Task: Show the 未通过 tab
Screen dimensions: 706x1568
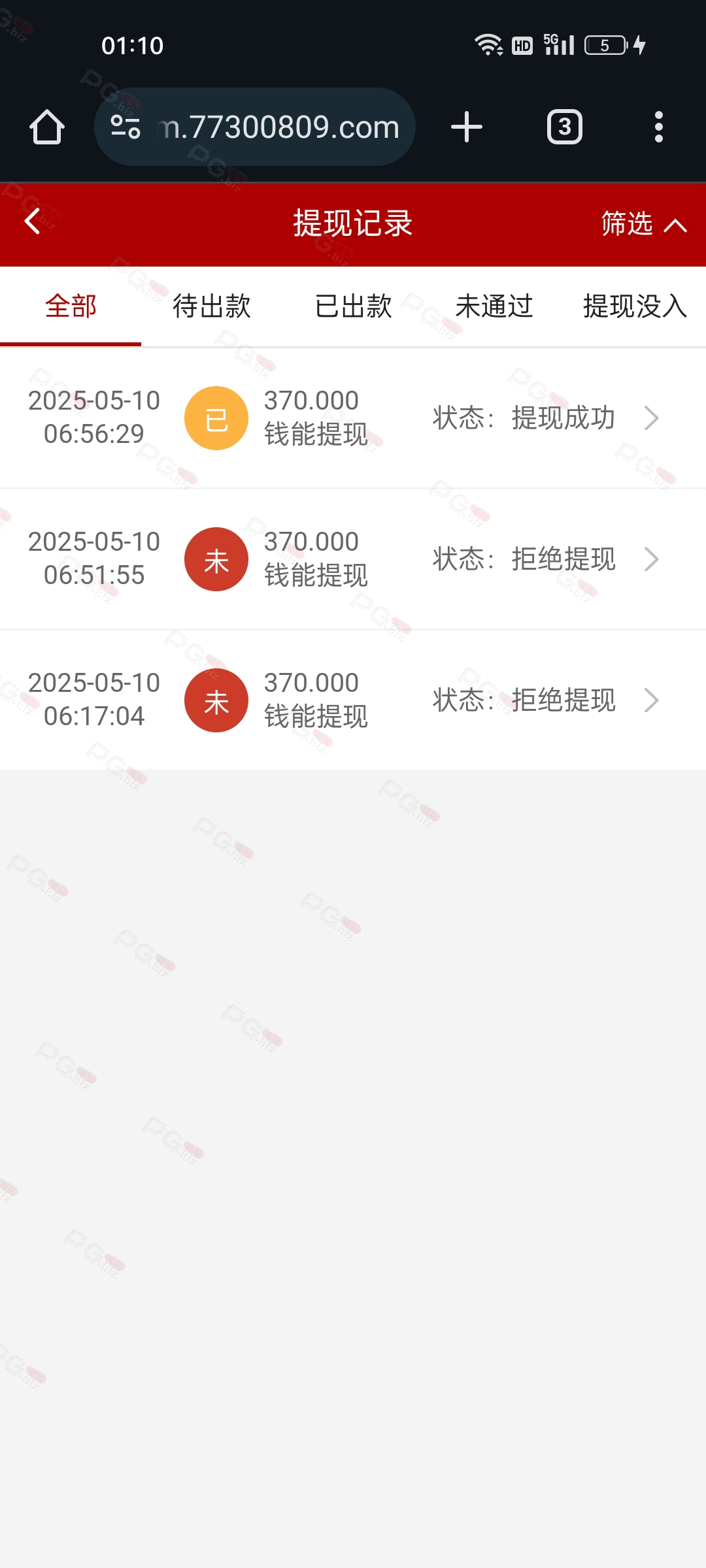Action: [x=494, y=306]
